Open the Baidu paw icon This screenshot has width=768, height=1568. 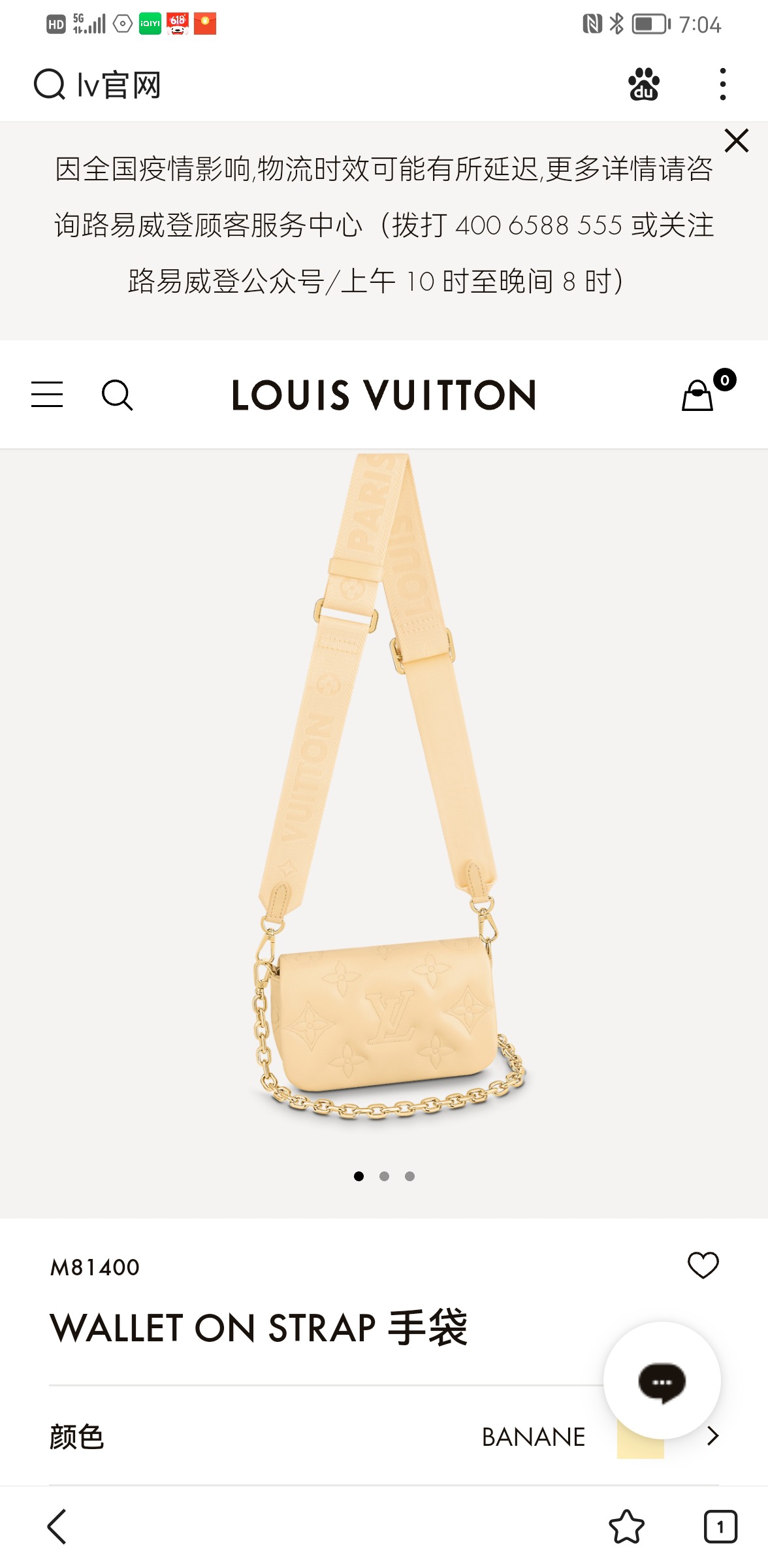tap(643, 85)
